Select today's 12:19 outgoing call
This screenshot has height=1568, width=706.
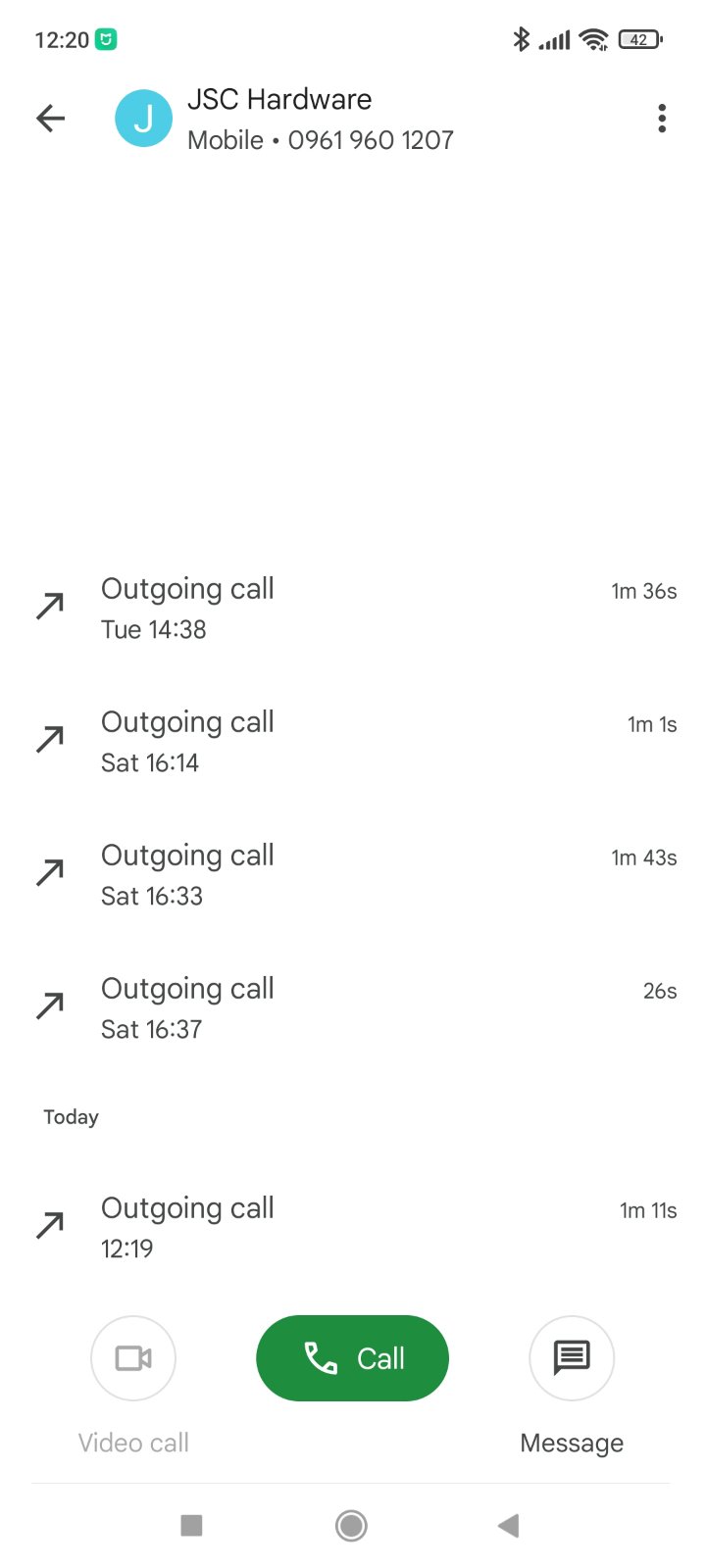click(x=353, y=1227)
